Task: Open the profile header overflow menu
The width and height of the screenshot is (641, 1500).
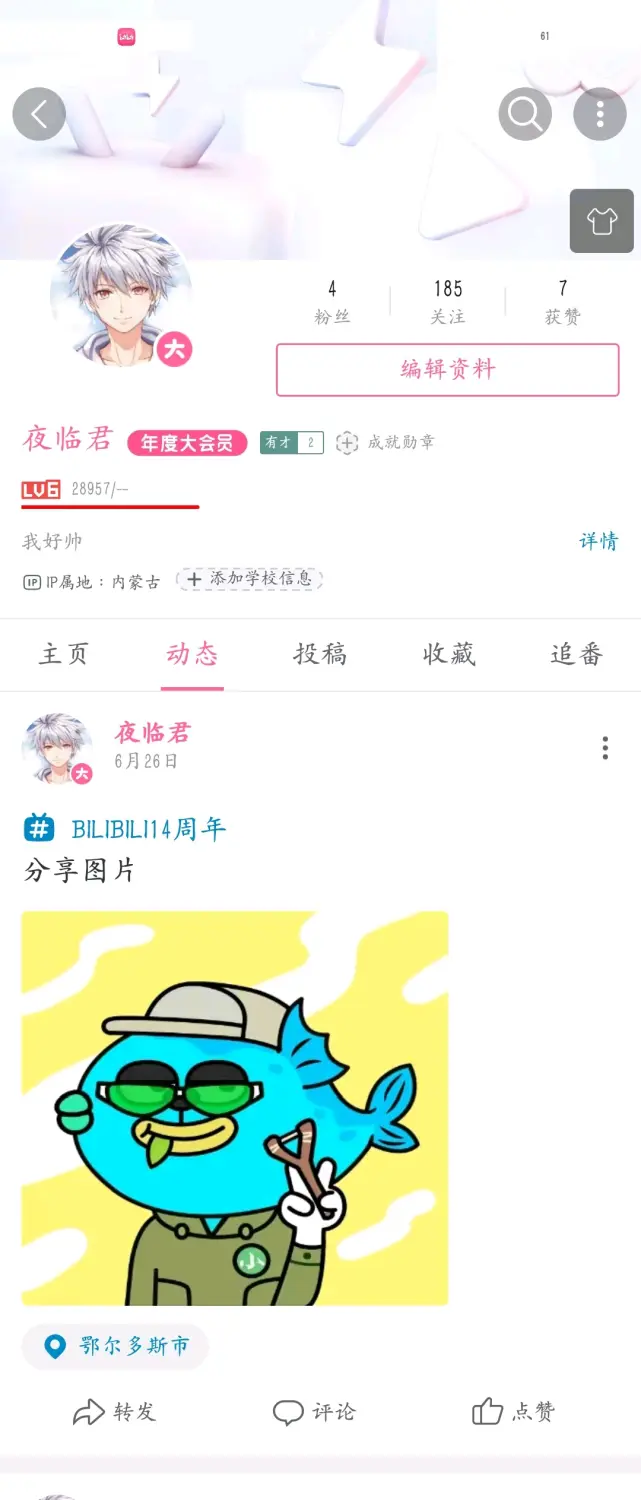Action: [600, 114]
